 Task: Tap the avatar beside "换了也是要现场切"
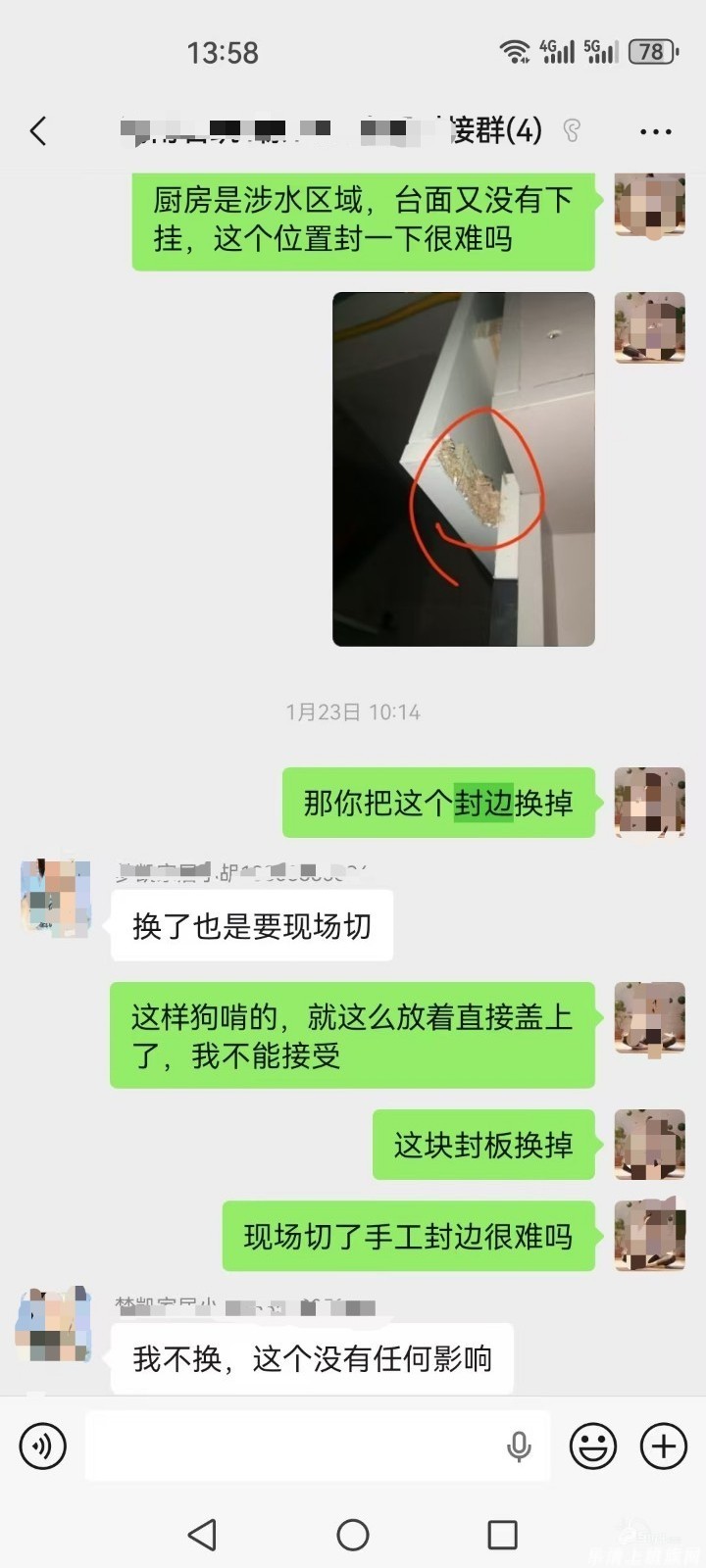[56, 899]
